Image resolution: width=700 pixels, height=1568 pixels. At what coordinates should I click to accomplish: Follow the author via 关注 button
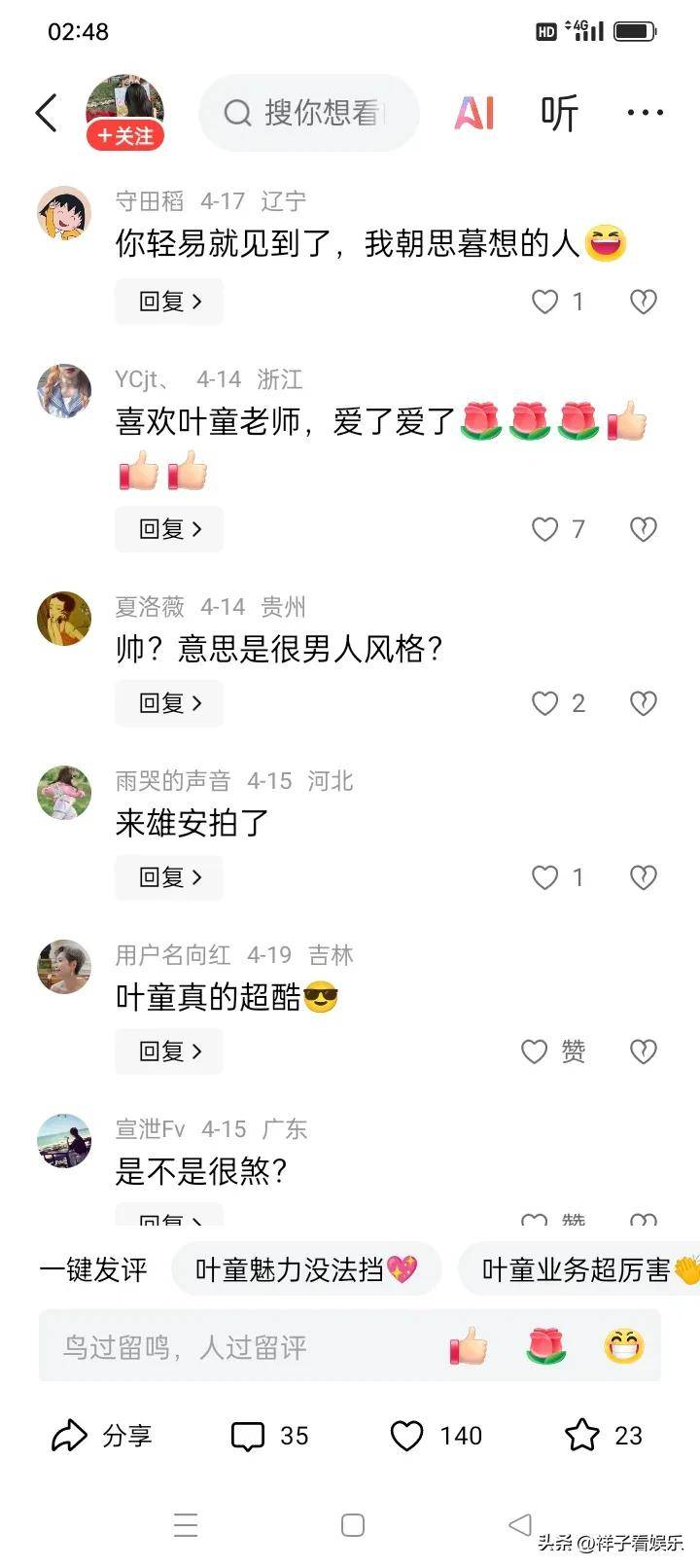tap(125, 136)
